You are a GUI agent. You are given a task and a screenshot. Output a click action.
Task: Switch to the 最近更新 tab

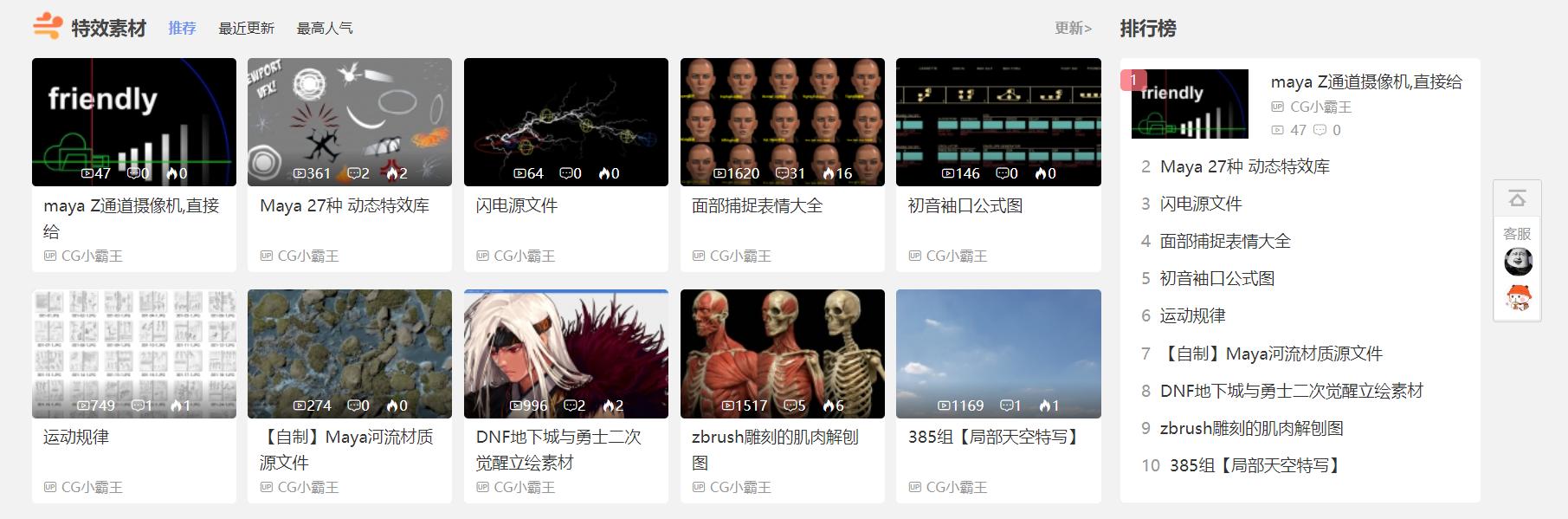246,29
